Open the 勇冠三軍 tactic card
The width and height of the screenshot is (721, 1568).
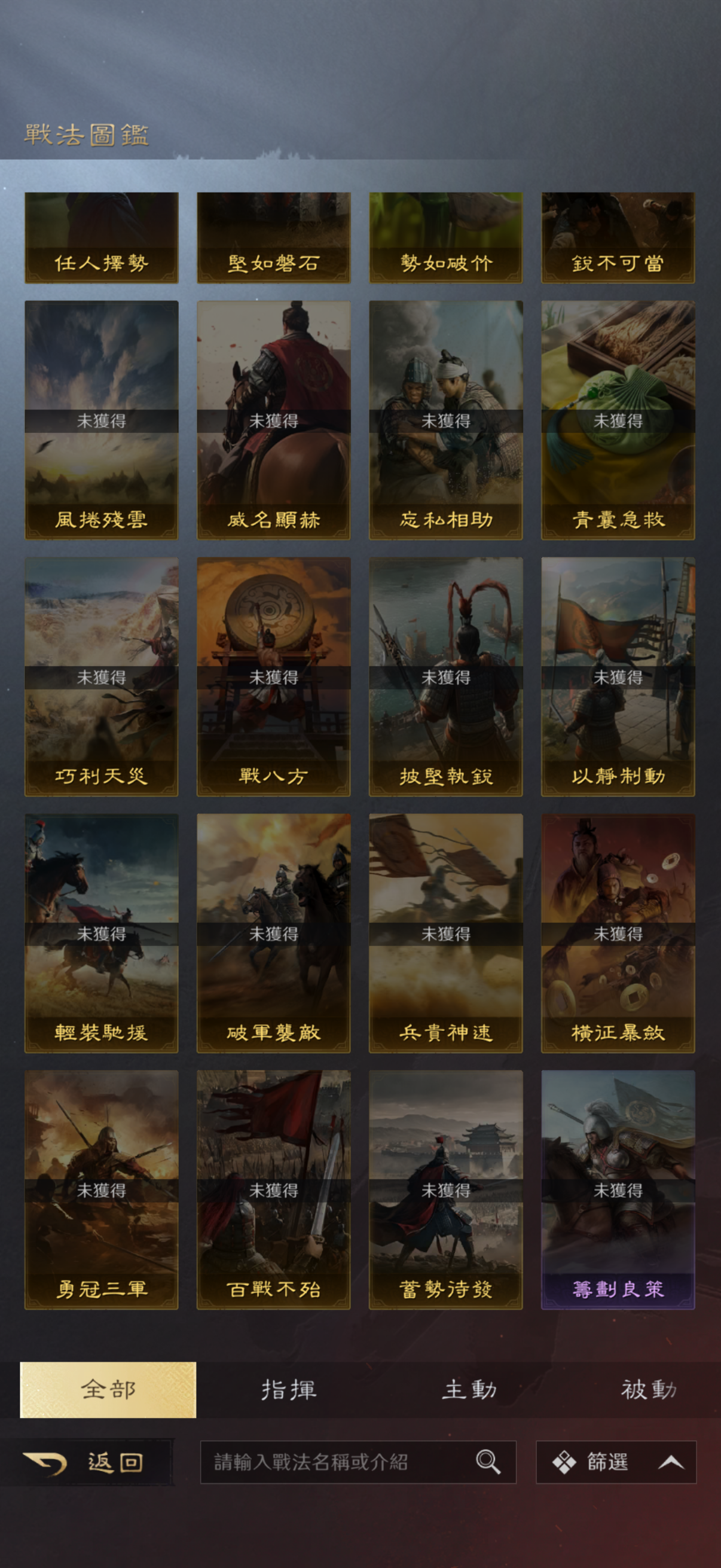(x=102, y=1189)
